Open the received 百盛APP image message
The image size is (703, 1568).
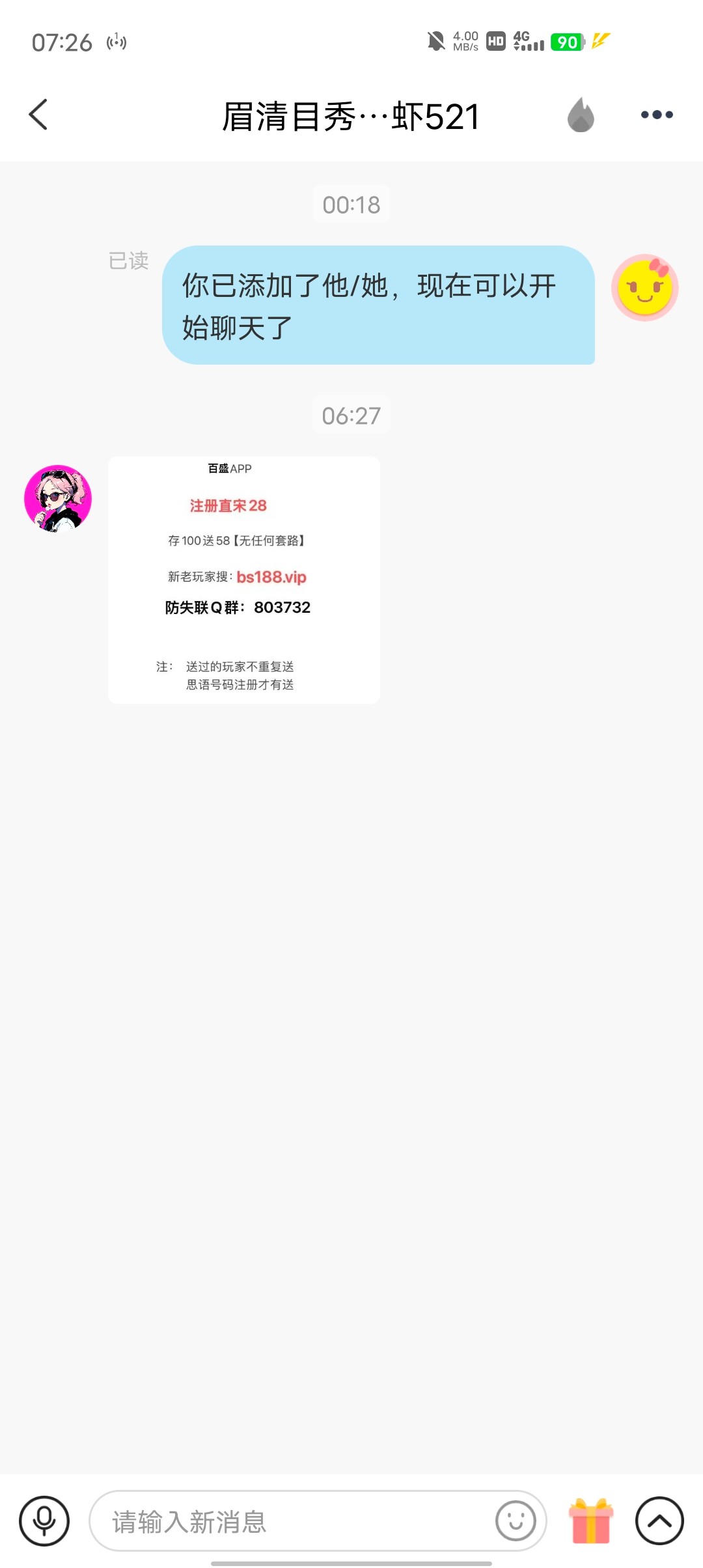tap(244, 580)
